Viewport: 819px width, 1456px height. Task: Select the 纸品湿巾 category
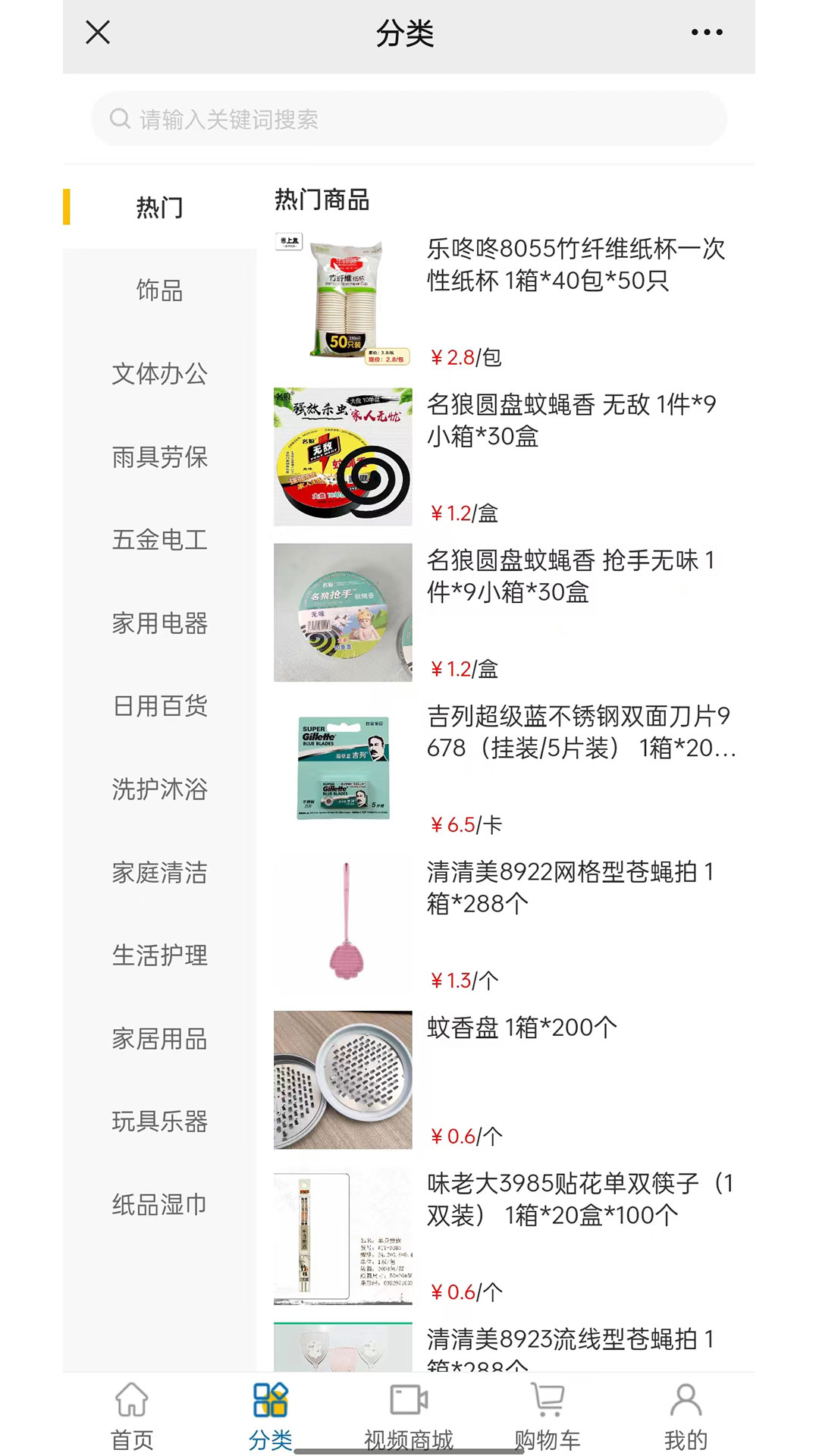(159, 1204)
